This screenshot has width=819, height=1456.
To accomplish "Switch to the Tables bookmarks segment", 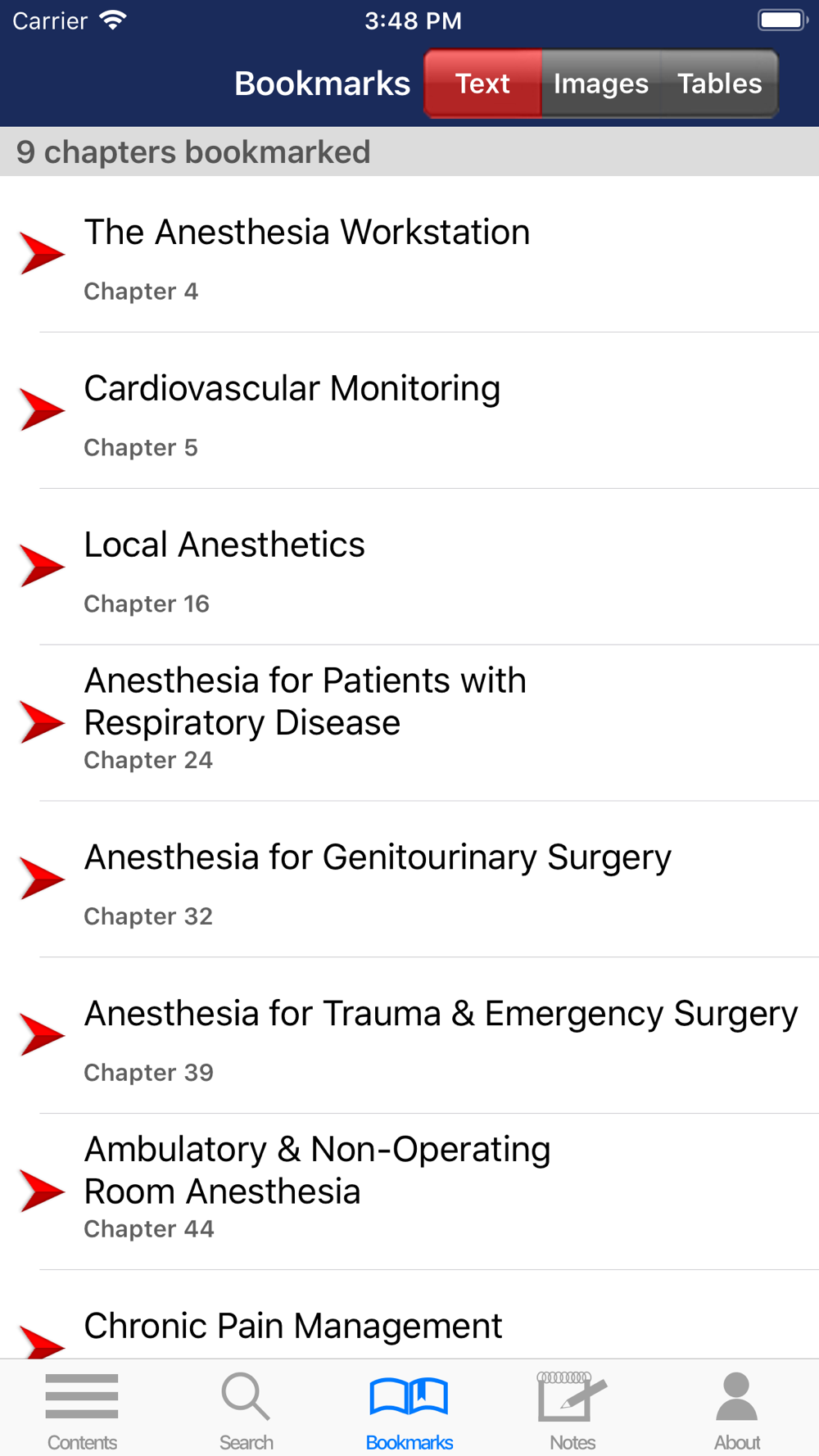I will point(719,84).
